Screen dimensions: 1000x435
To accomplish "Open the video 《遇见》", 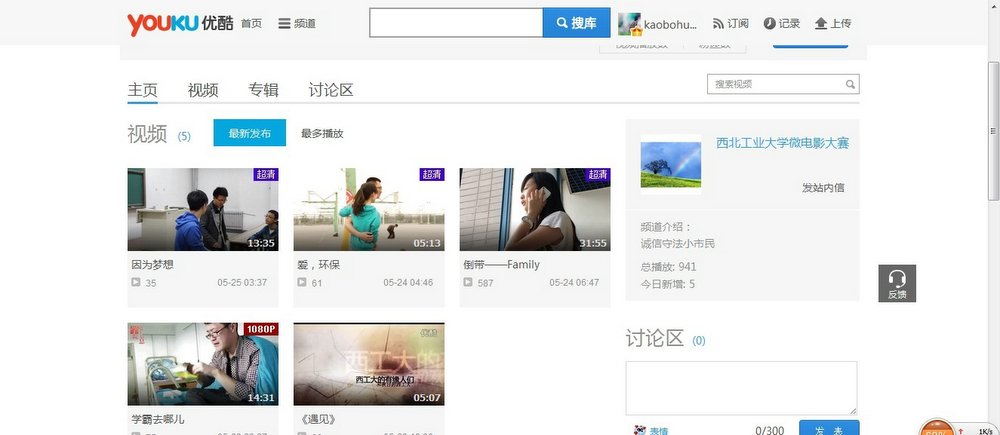I will (x=368, y=363).
